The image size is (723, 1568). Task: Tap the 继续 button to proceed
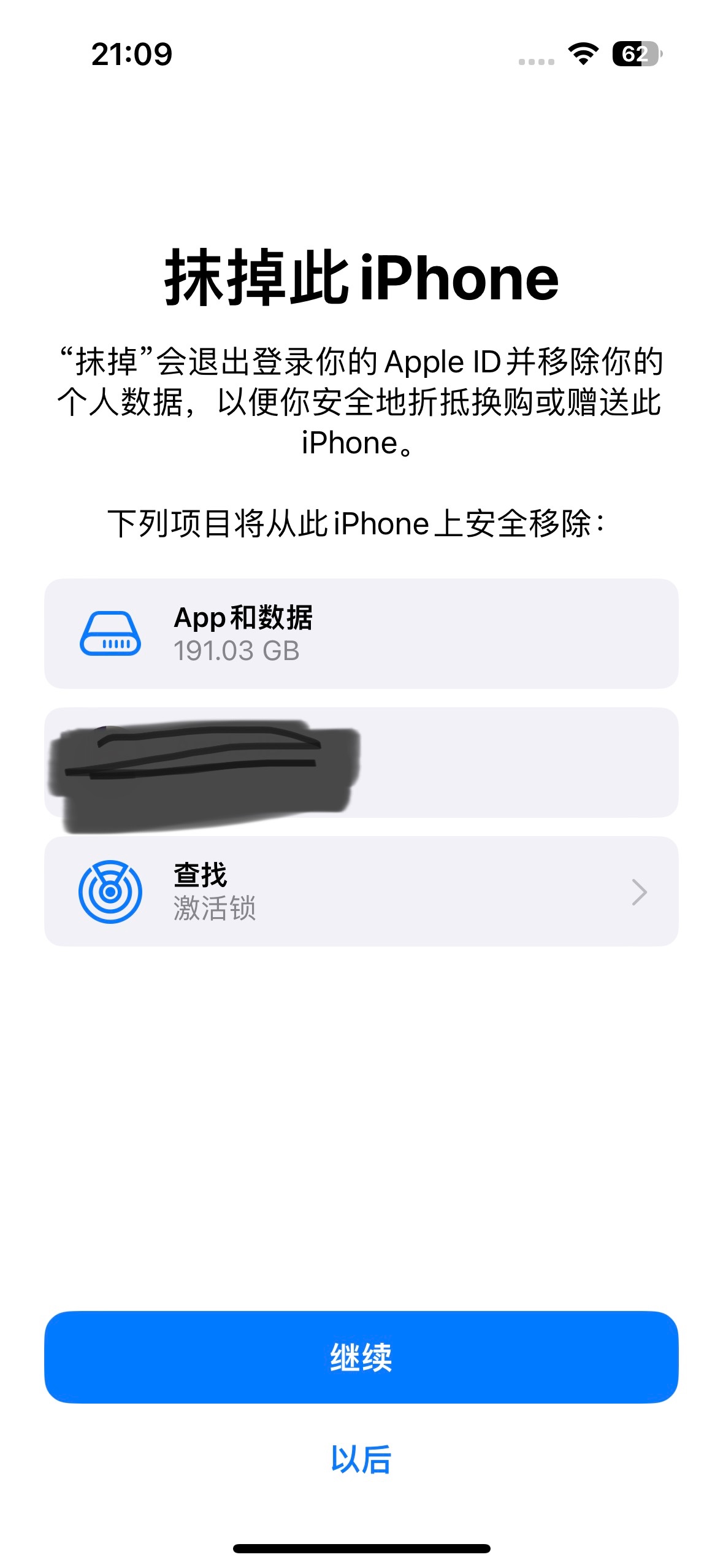pyautogui.click(x=361, y=1356)
